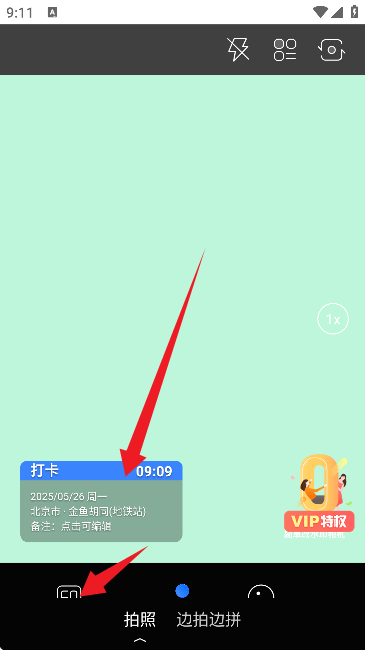
Task: Tap the blue shutter dot
Action: click(x=182, y=591)
